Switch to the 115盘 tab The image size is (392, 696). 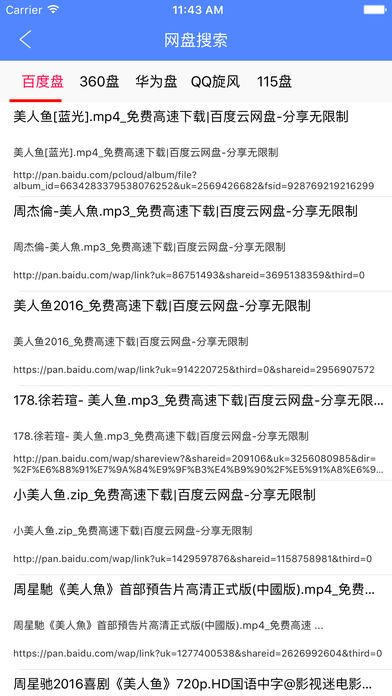pyautogui.click(x=274, y=82)
